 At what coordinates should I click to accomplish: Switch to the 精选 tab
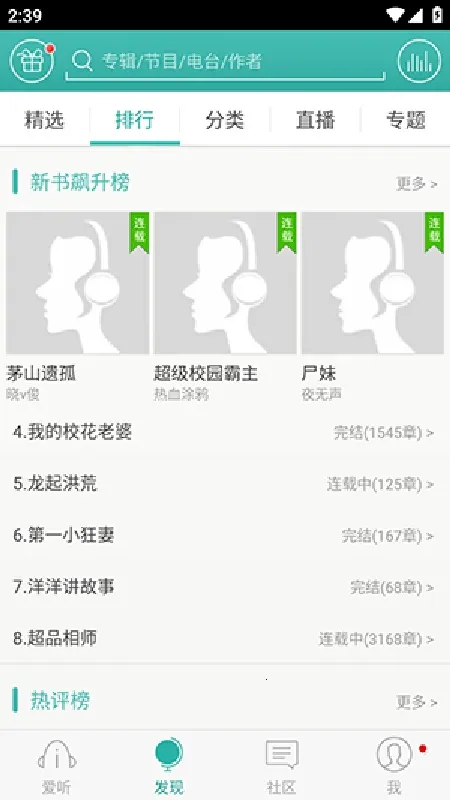45,120
